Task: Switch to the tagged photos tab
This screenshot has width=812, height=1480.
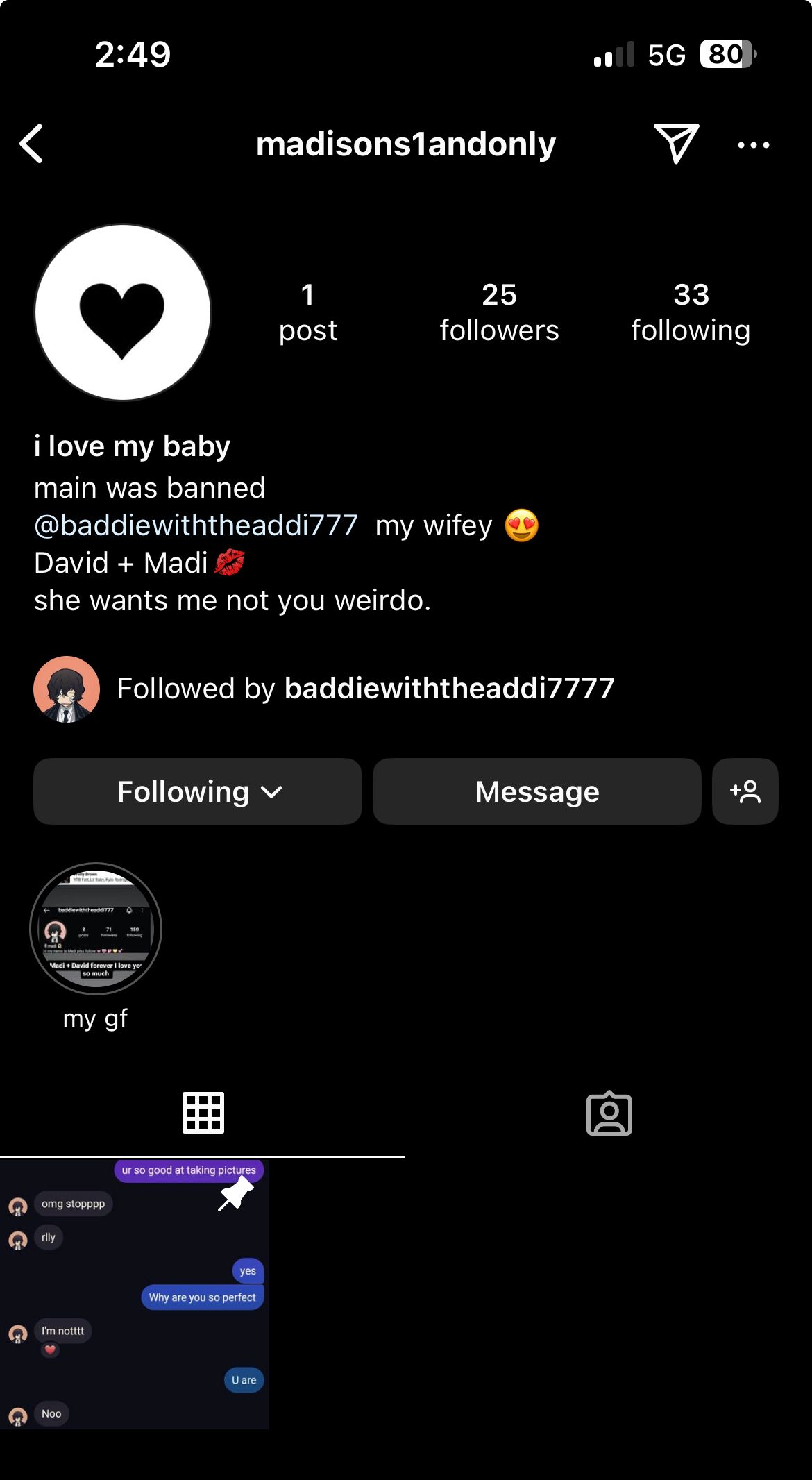Action: click(x=609, y=1114)
